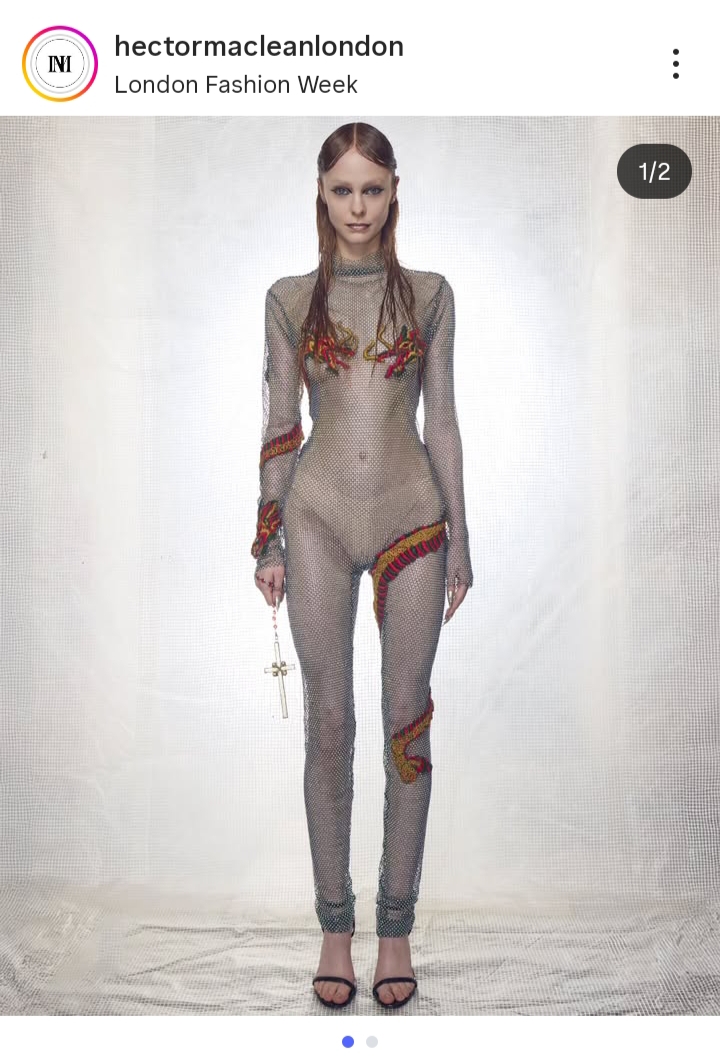This screenshot has height=1059, width=720.
Task: Open the hectormacleanlondon profile username
Action: 259,46
